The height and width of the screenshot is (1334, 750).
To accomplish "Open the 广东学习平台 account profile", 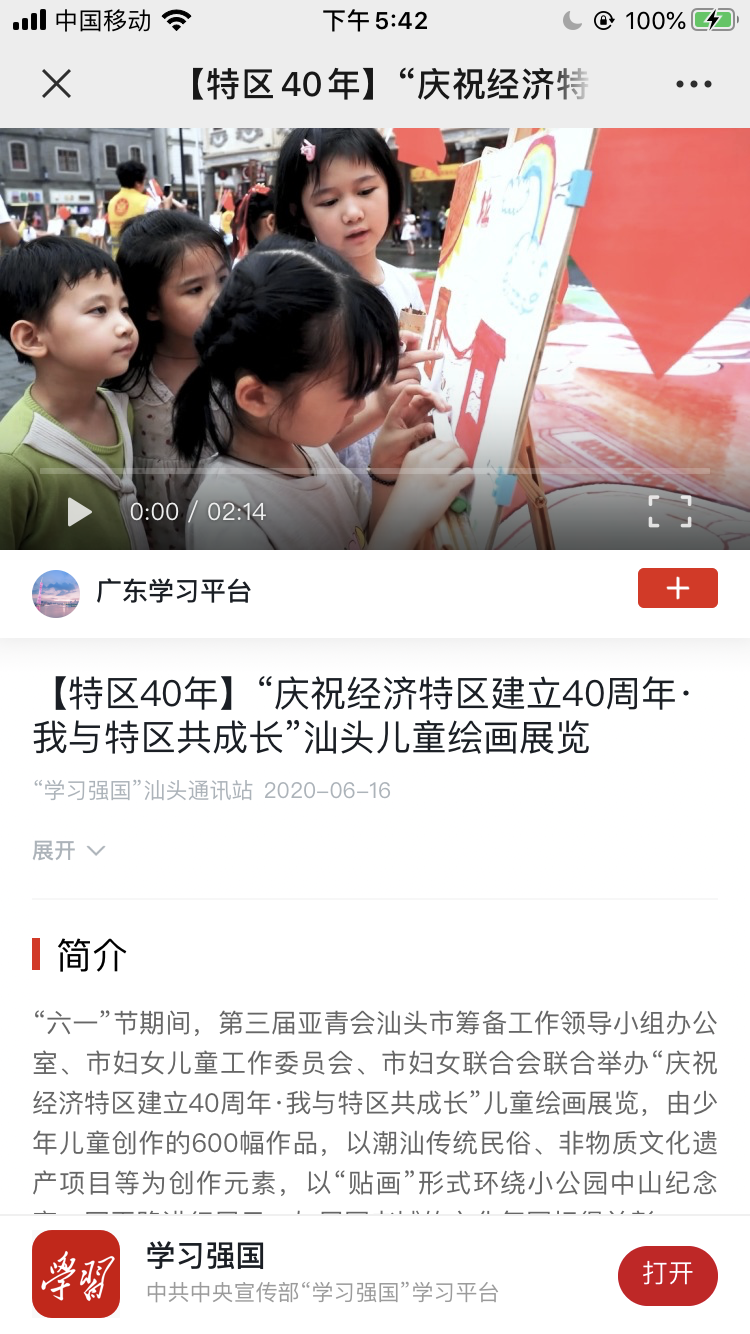I will click(x=172, y=591).
